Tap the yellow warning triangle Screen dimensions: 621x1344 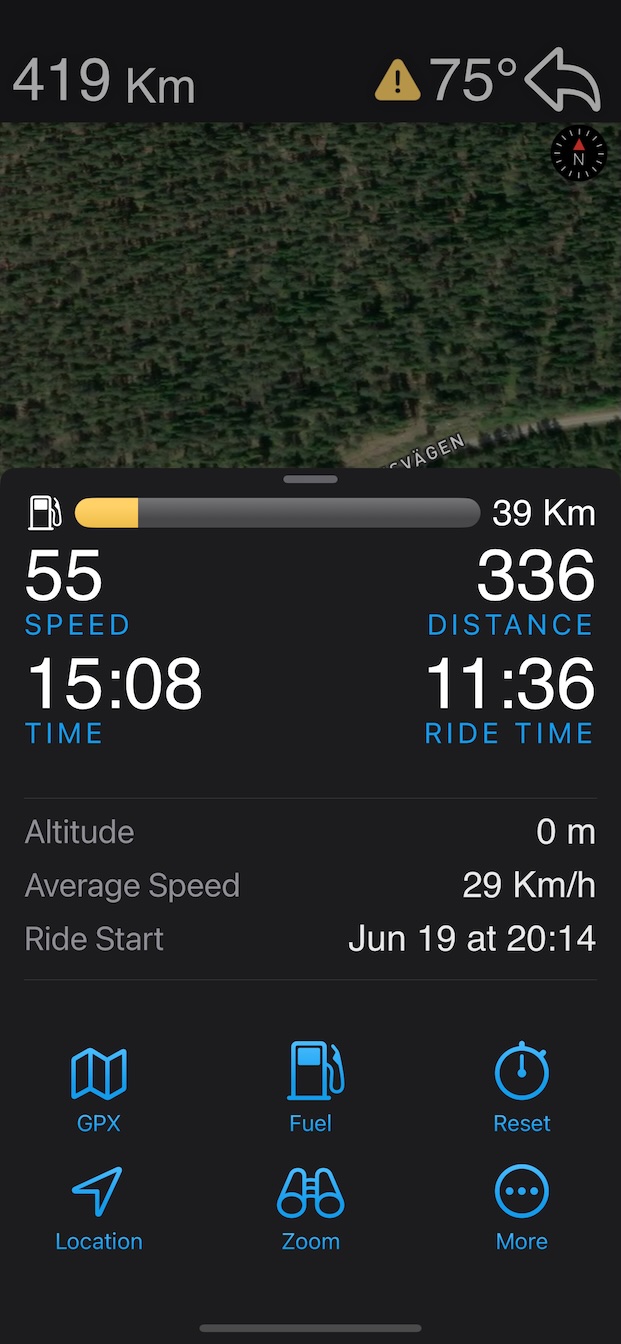[397, 80]
